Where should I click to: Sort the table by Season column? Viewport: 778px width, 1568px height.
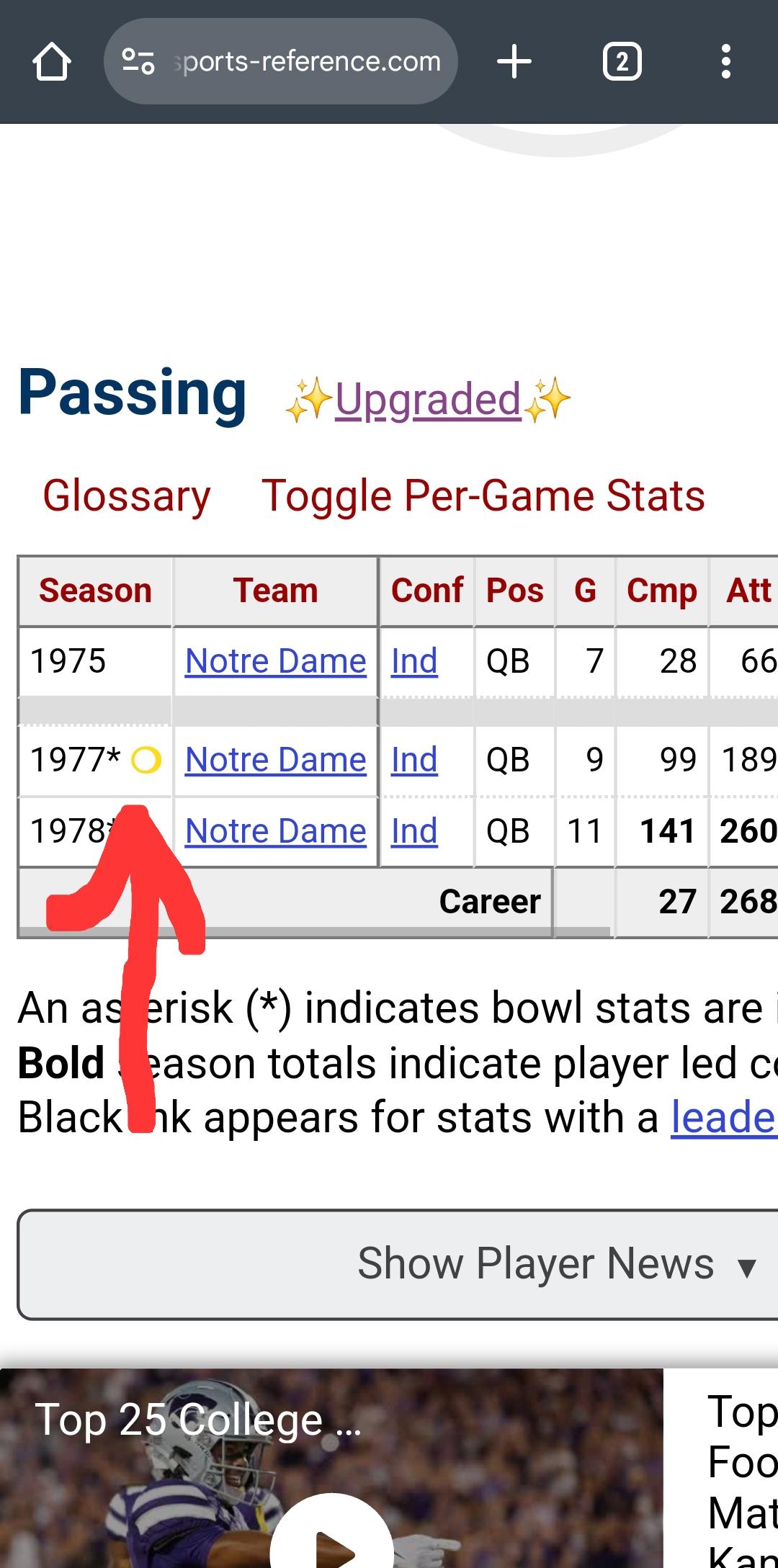(x=95, y=591)
